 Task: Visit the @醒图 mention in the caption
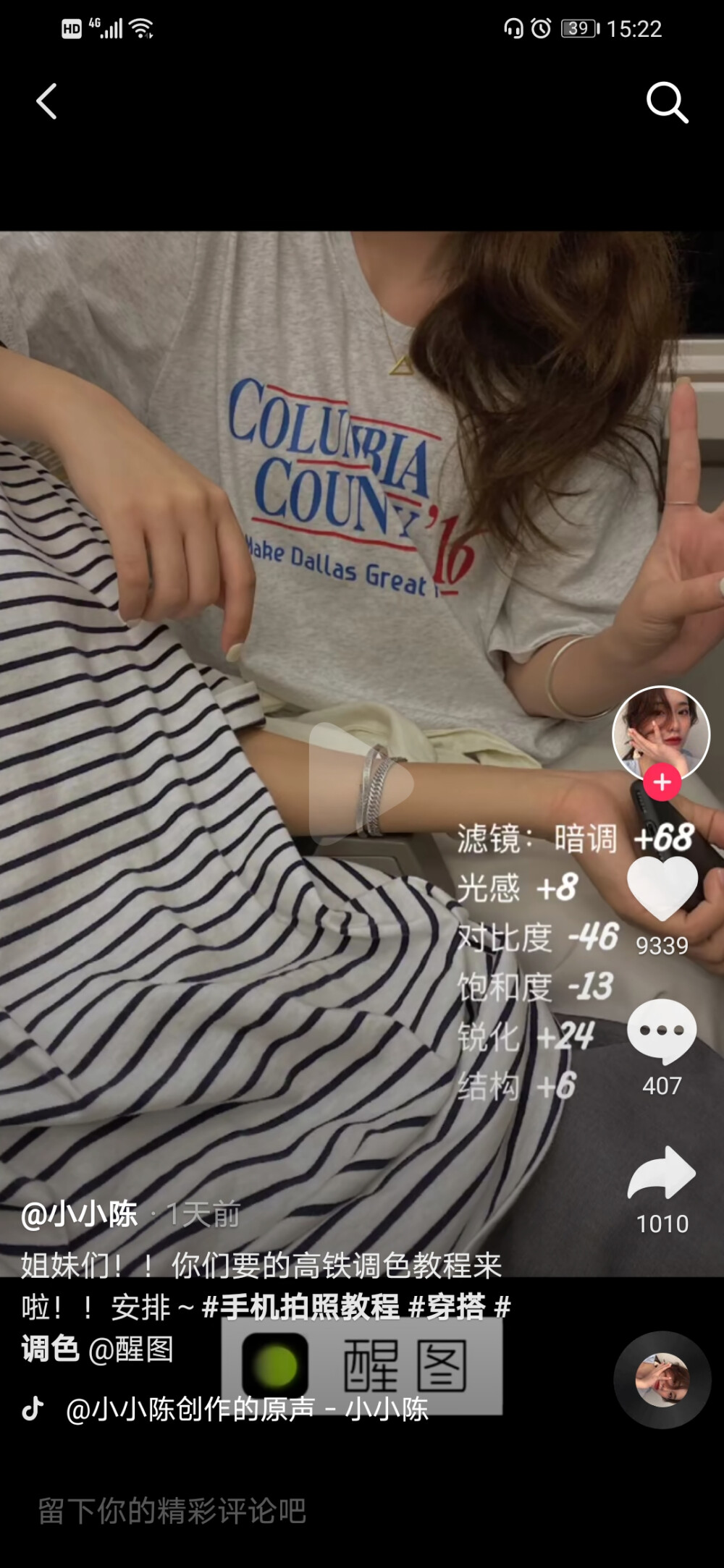click(x=131, y=1349)
